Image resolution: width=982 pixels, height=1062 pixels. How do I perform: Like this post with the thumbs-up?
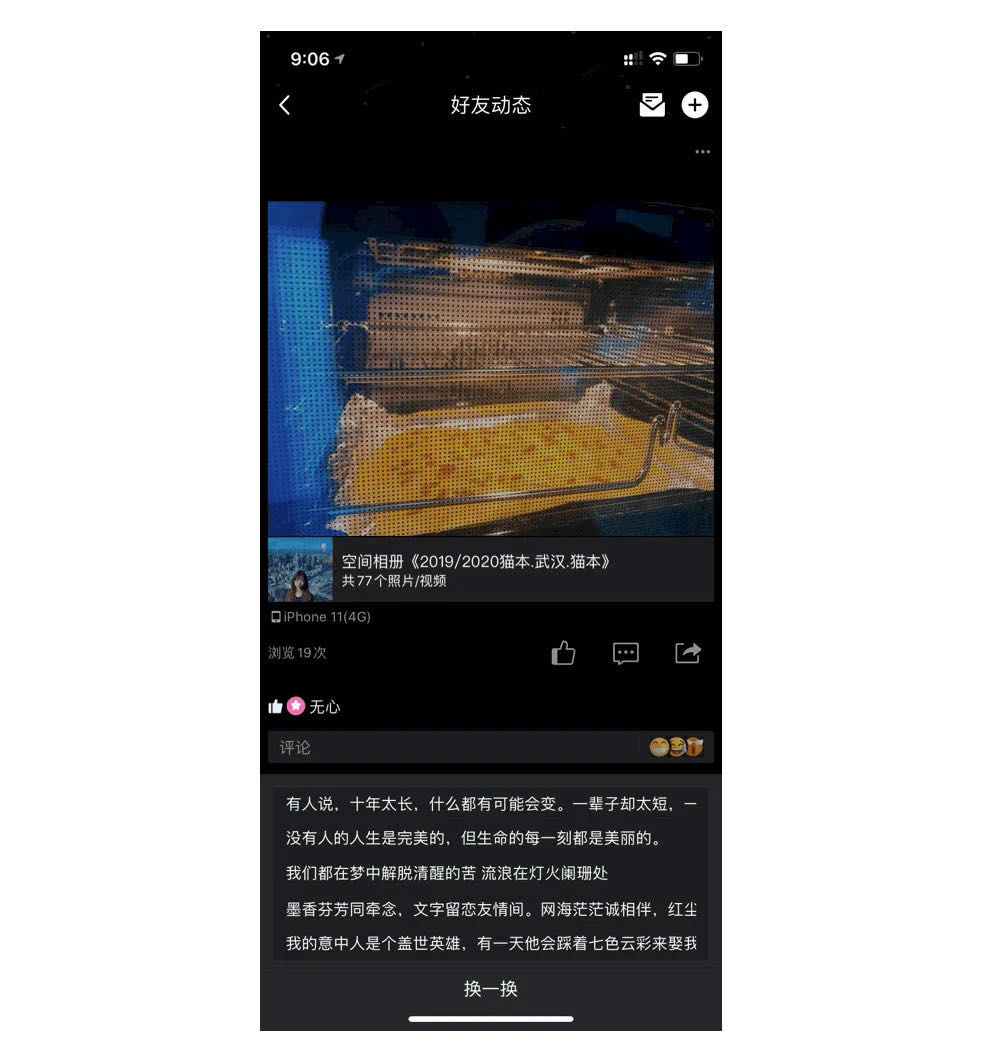pyautogui.click(x=563, y=653)
